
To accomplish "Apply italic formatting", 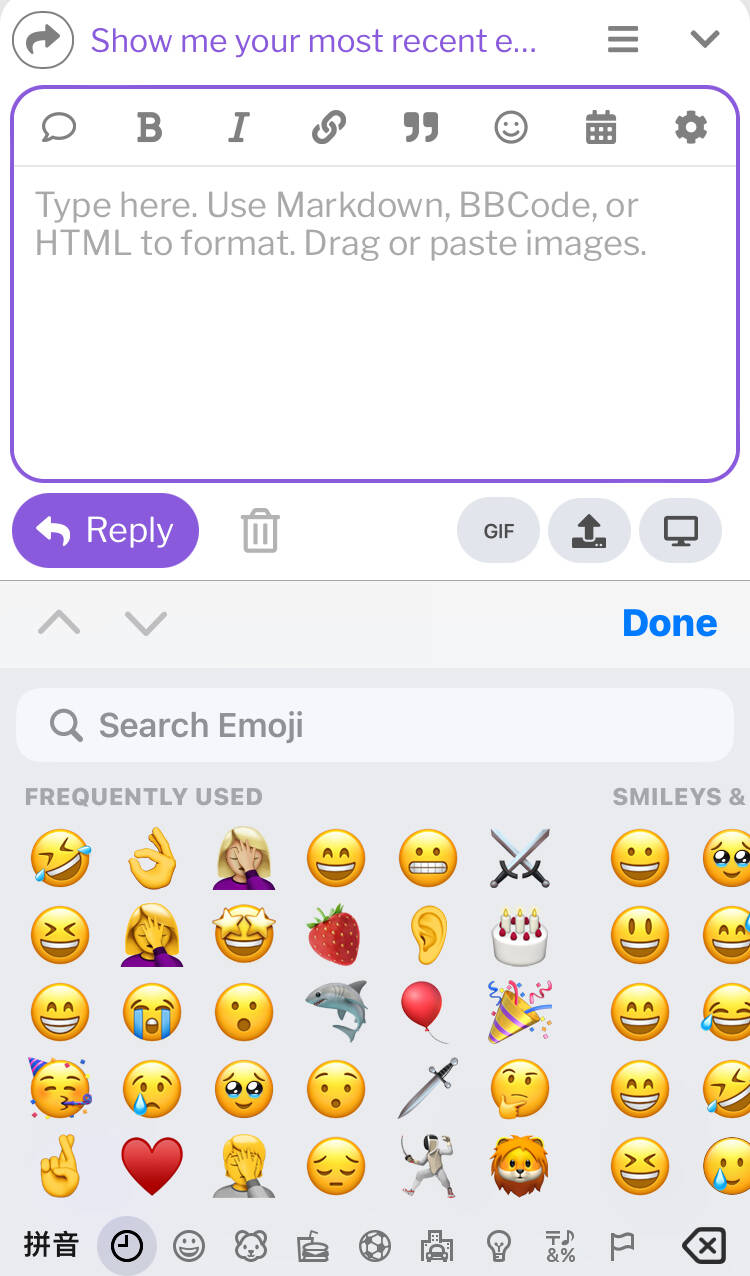I will tap(238, 128).
